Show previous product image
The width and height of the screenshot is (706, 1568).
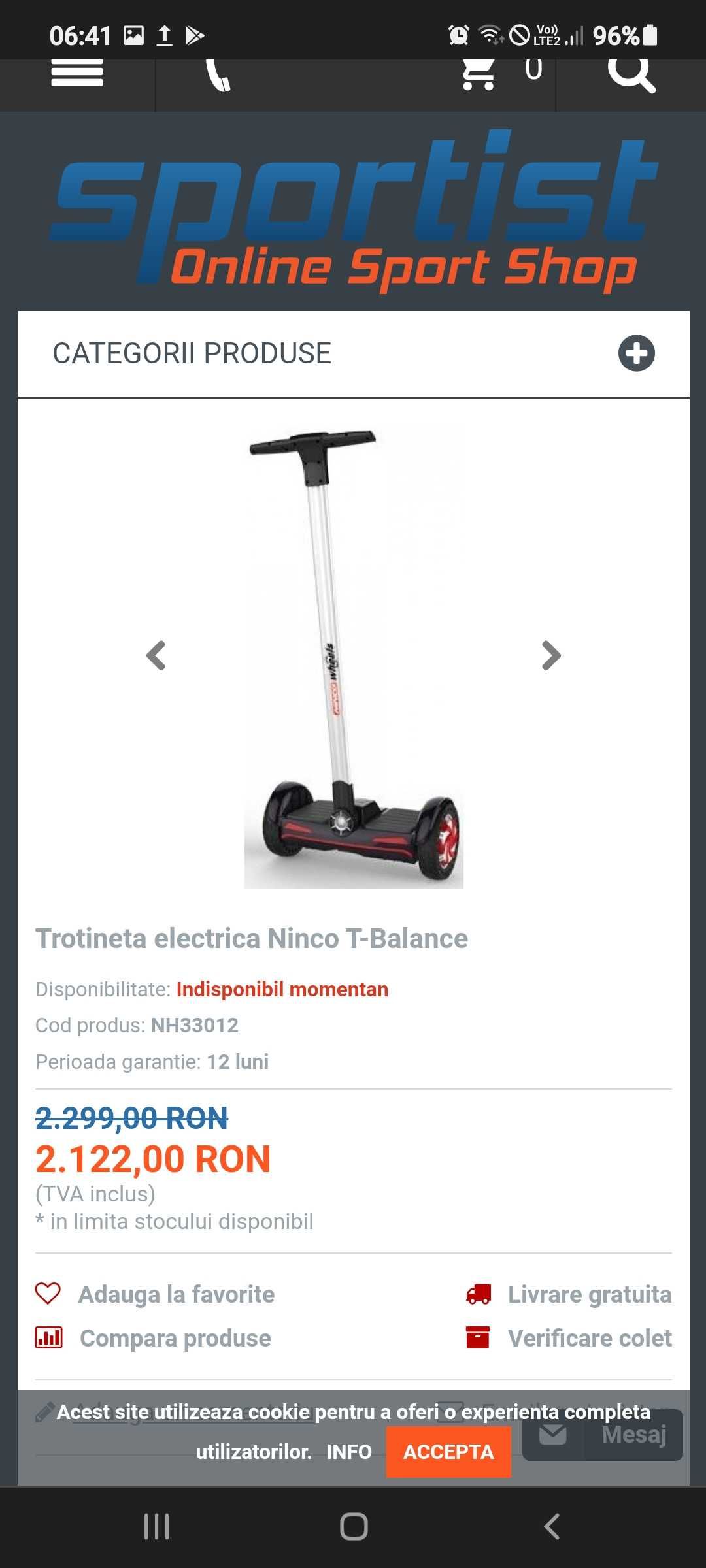click(156, 655)
